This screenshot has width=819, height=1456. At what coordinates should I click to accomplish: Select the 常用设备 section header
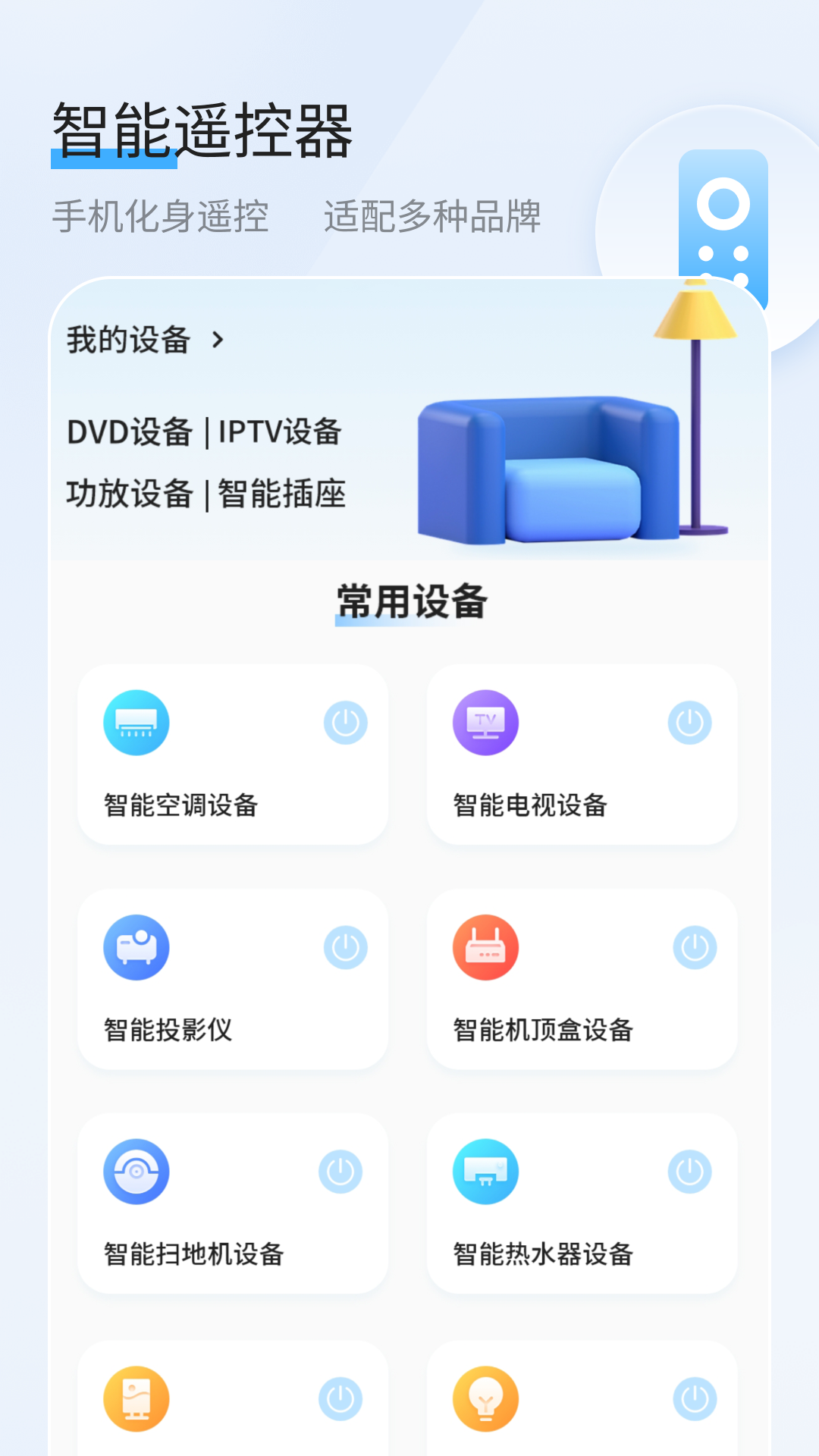click(x=409, y=600)
